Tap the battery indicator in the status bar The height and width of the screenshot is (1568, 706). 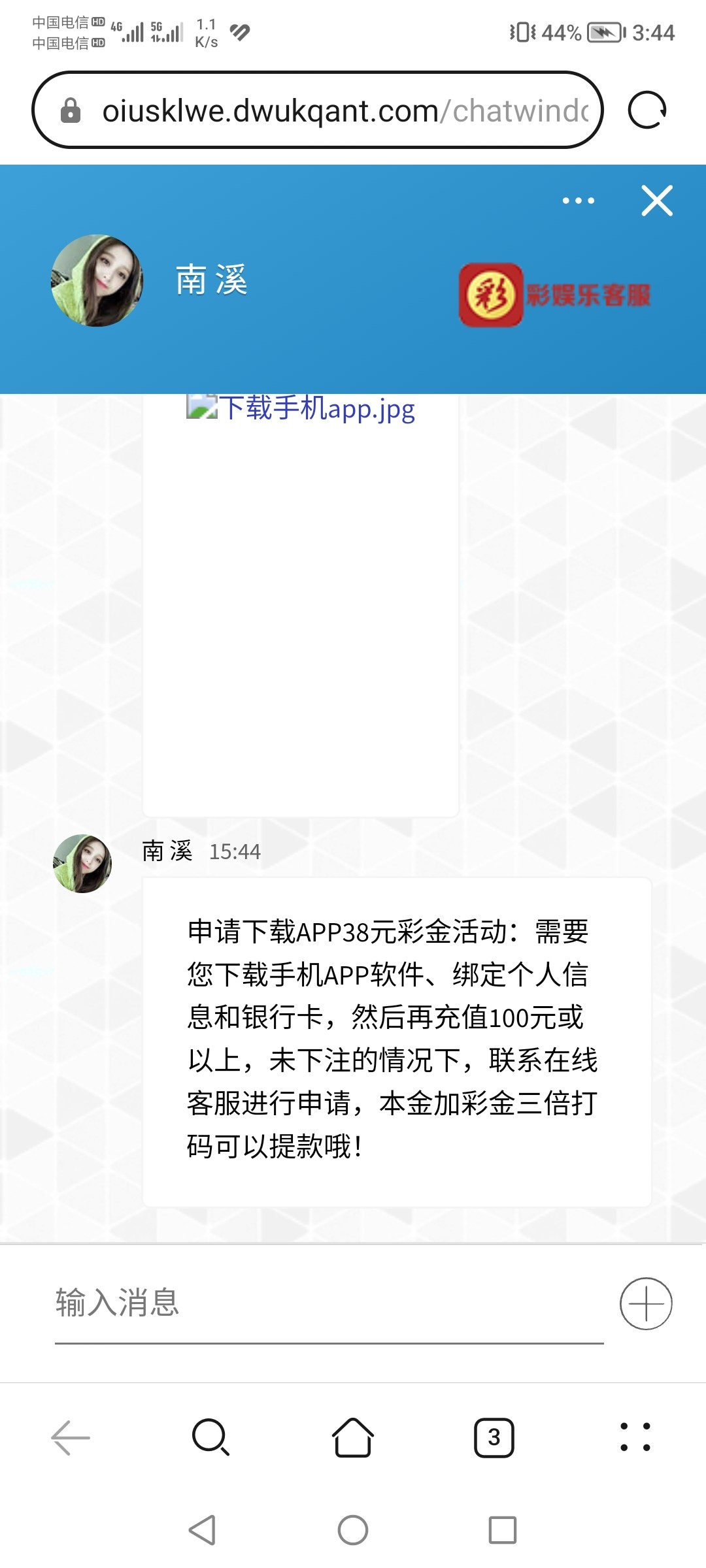pos(603,32)
